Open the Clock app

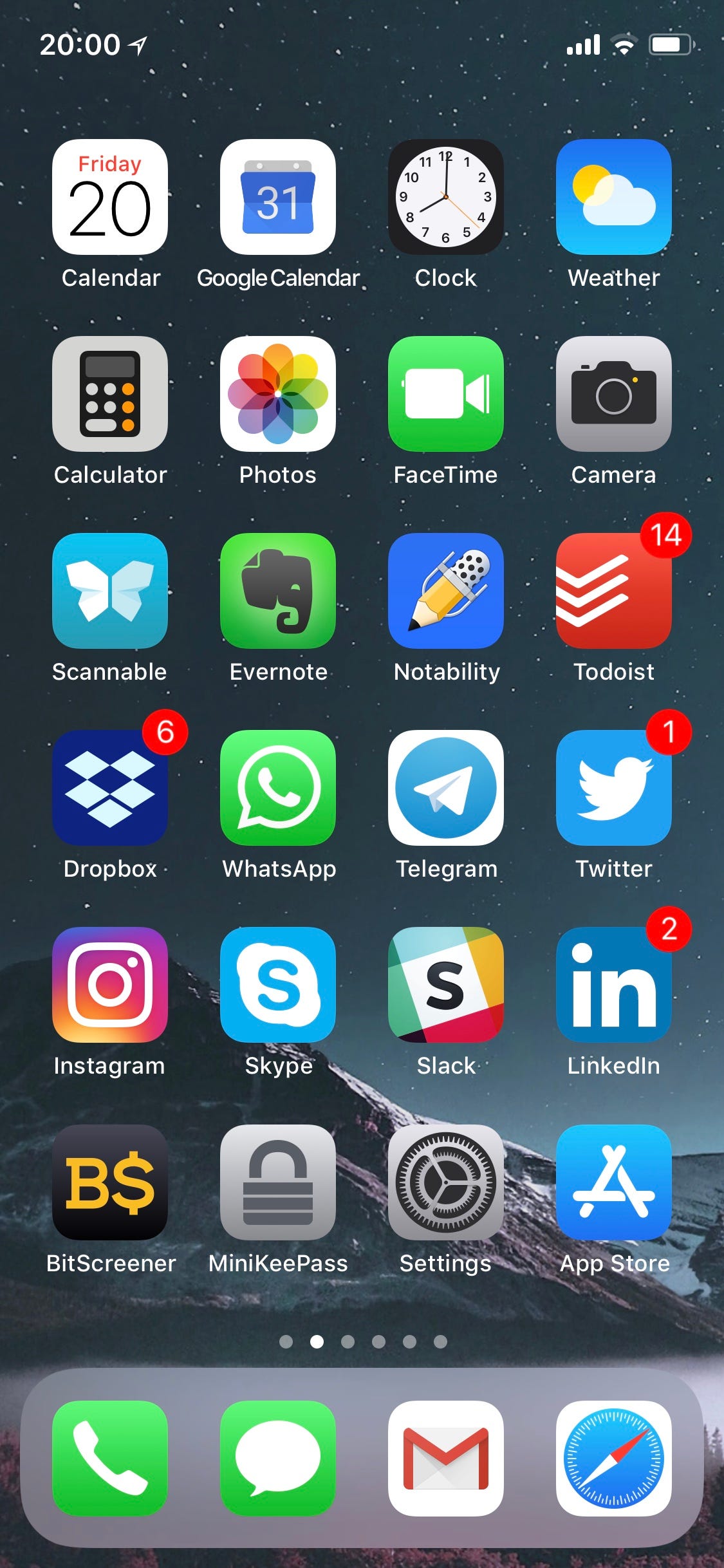[x=445, y=197]
